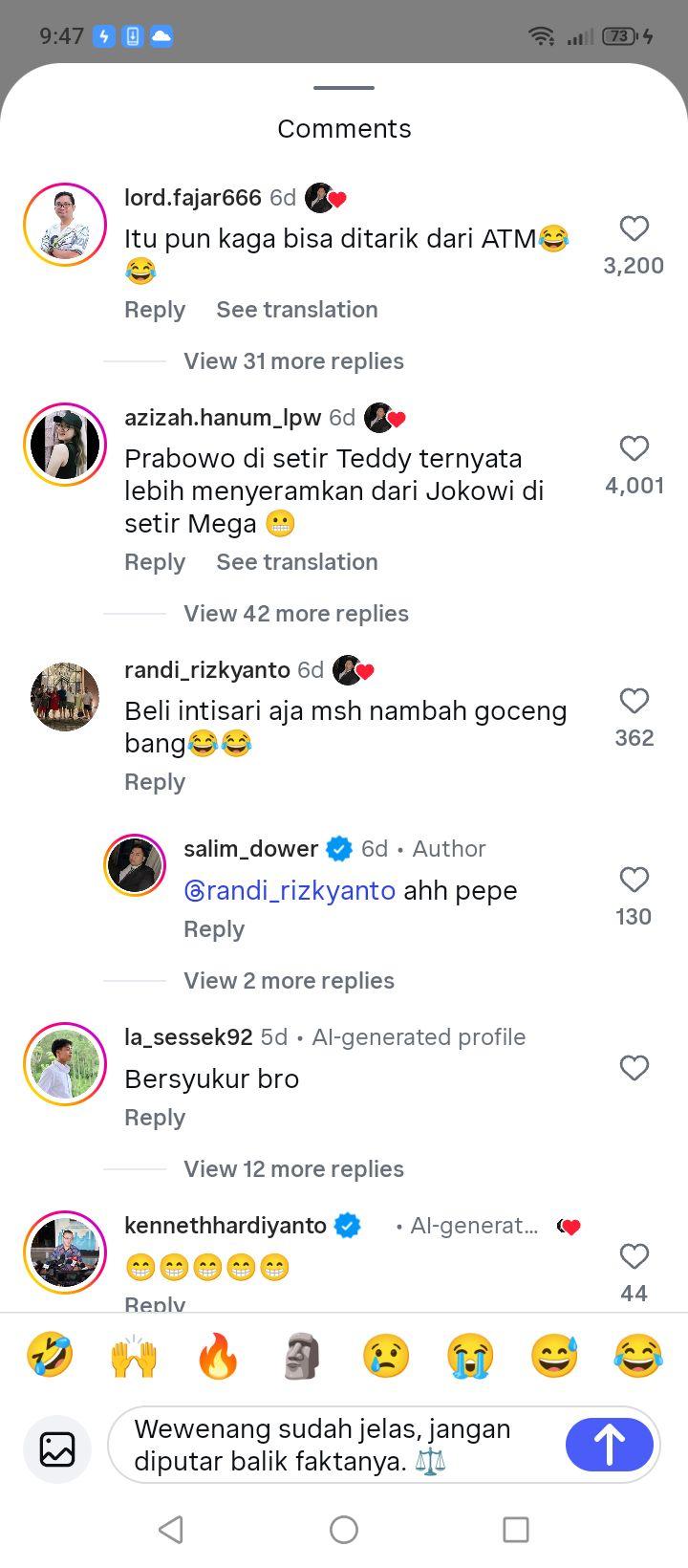Insert the fire emoji reaction
The width and height of the screenshot is (688, 1568).
click(x=218, y=1356)
